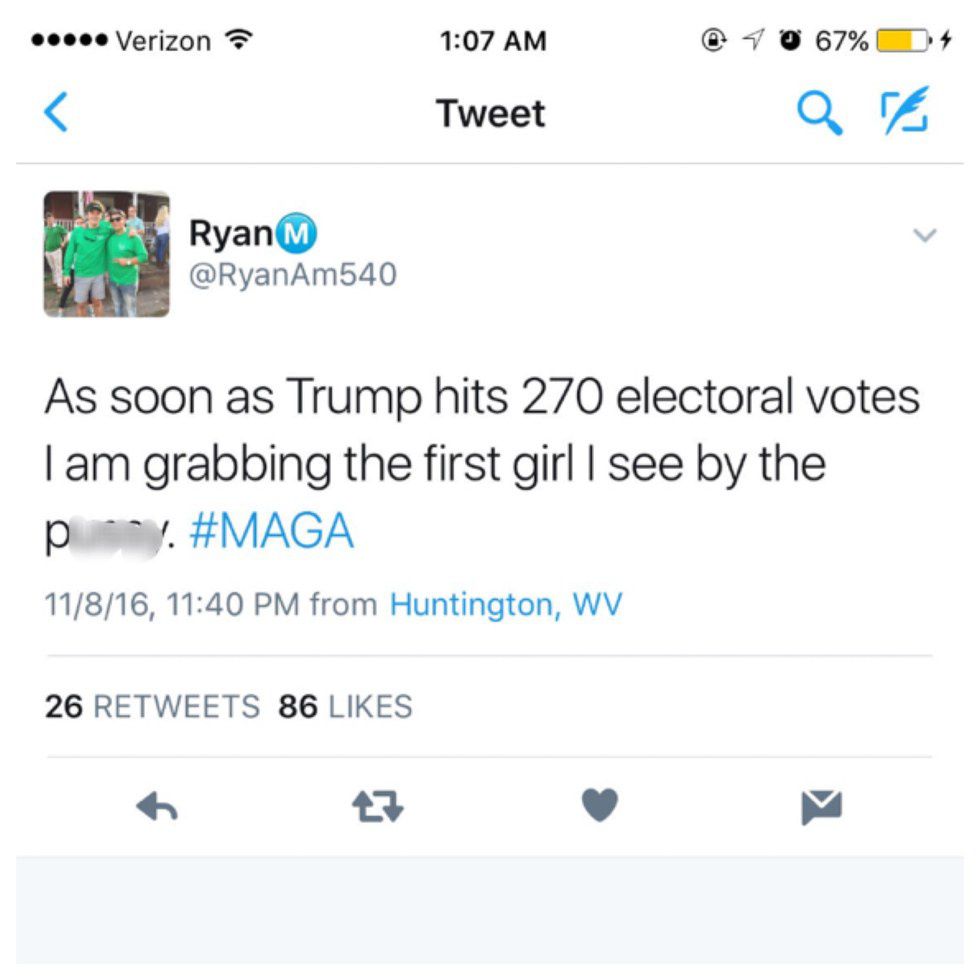Expand the tweet options chevron

pos(925,236)
